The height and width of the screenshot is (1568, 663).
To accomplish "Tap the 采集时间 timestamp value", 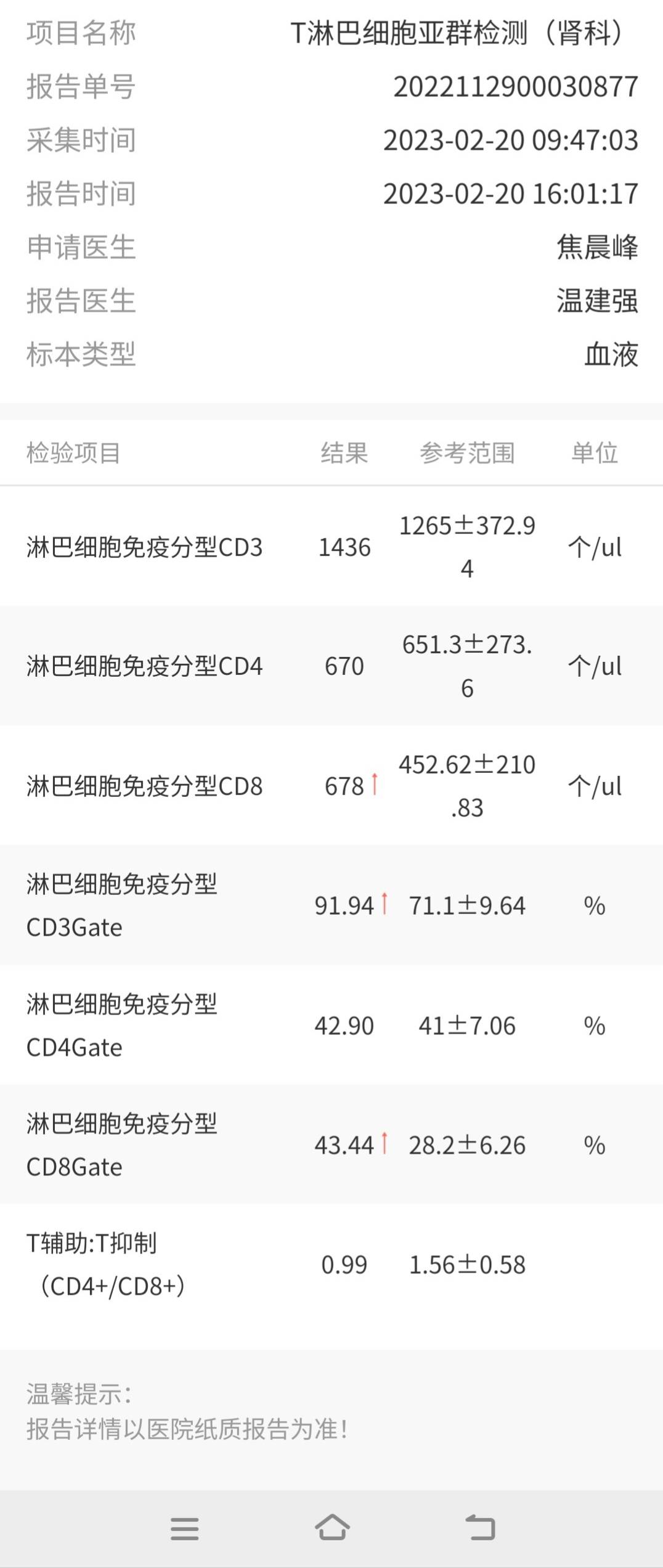I will 511,141.
